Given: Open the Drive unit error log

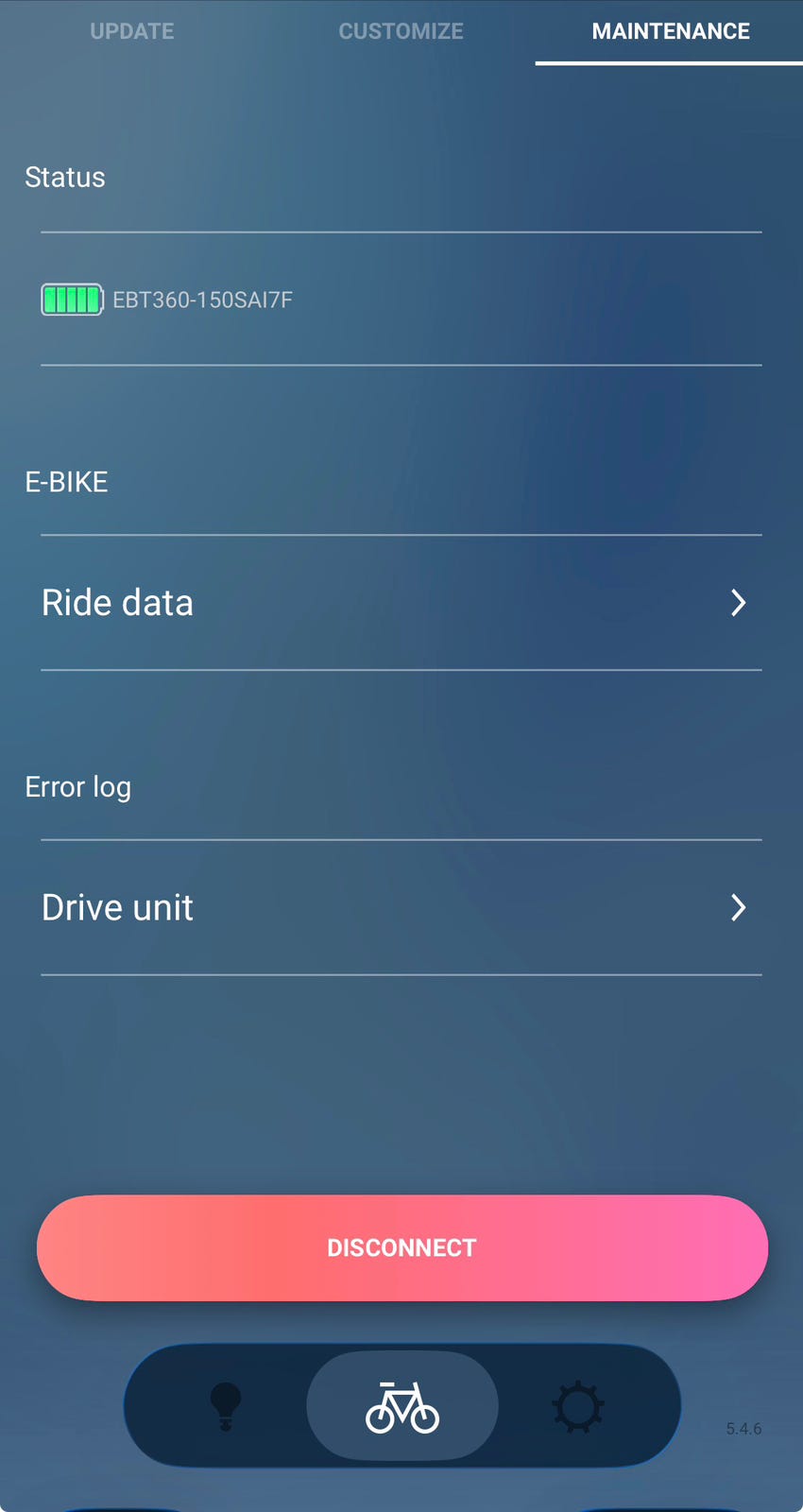Looking at the screenshot, I should pos(401,907).
